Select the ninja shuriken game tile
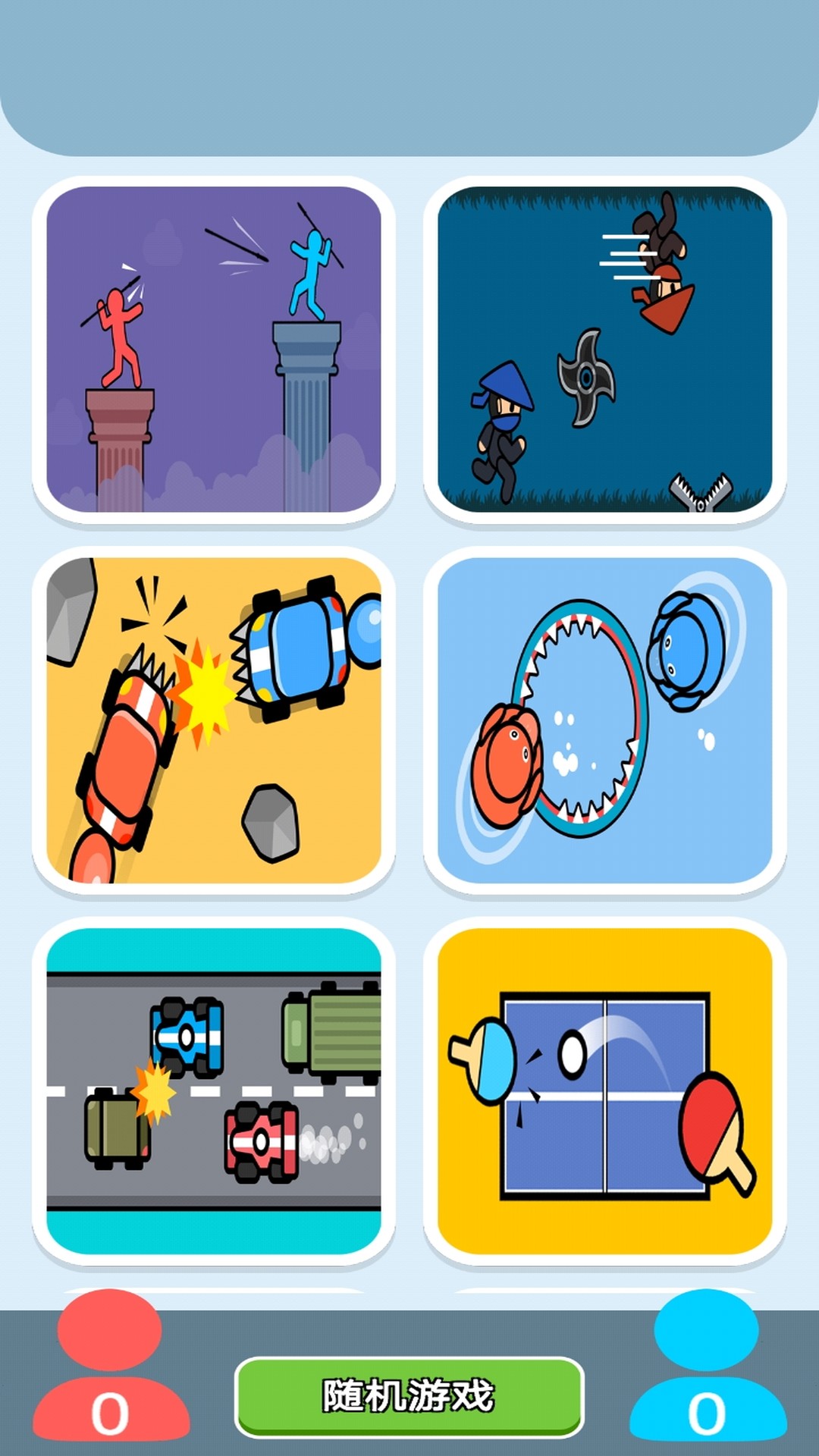Screen dimensions: 819x1456 604,350
